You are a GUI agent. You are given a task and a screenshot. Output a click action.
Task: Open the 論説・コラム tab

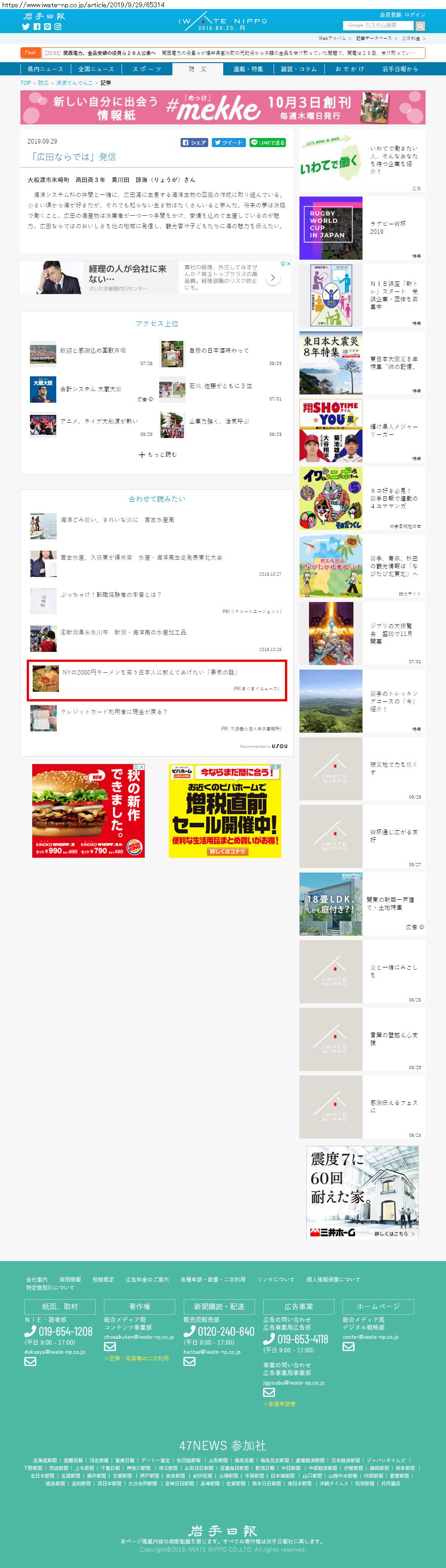coord(299,69)
